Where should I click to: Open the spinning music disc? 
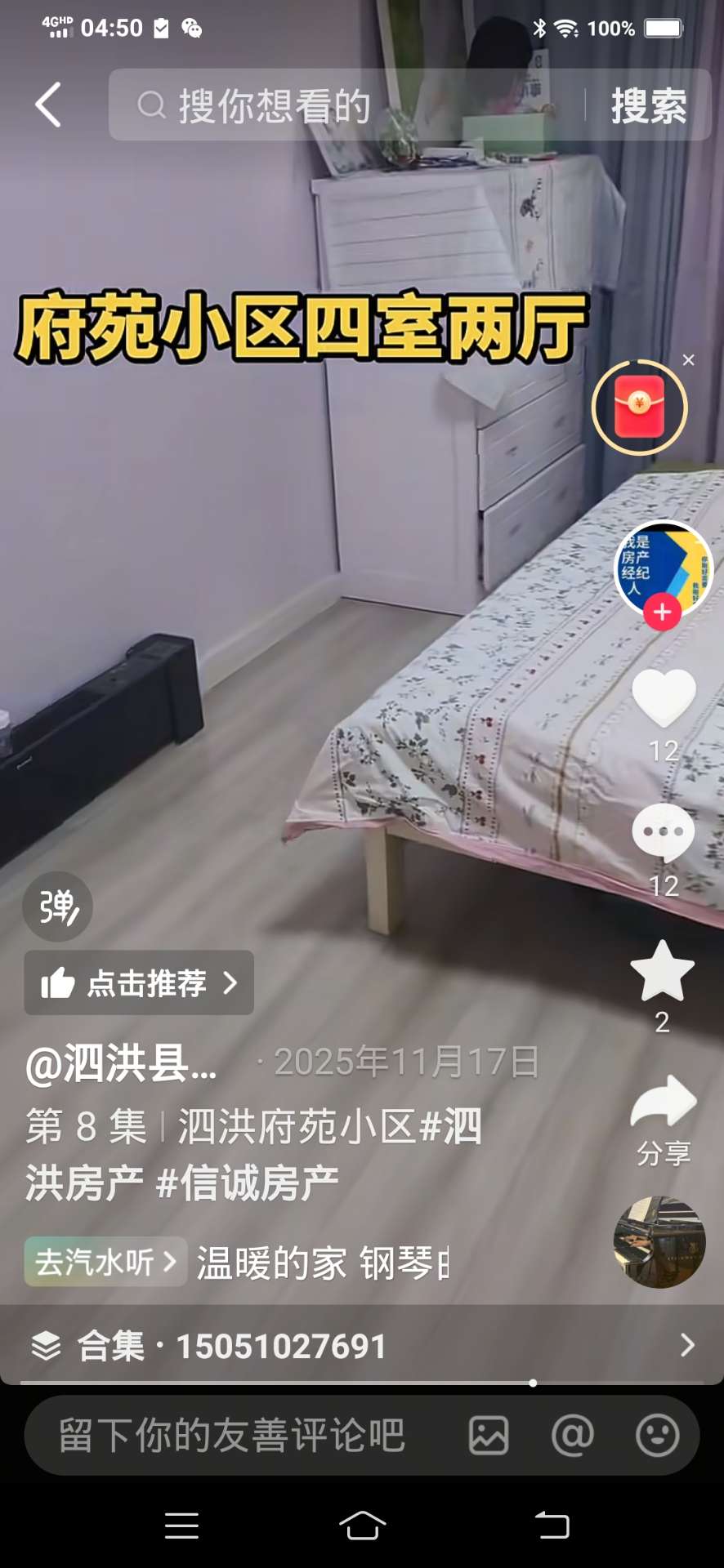tap(659, 1242)
